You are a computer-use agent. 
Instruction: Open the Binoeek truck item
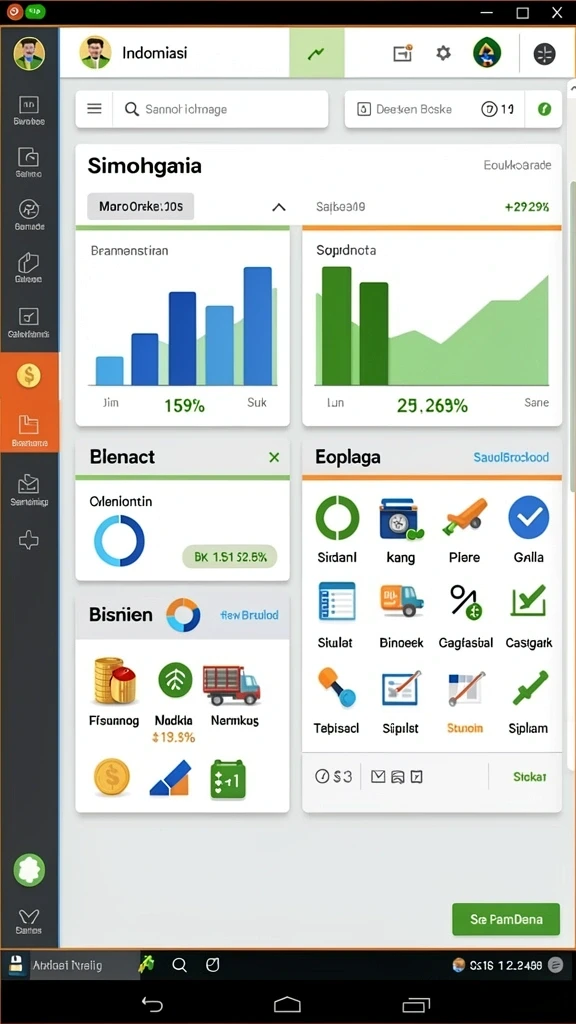click(x=402, y=615)
